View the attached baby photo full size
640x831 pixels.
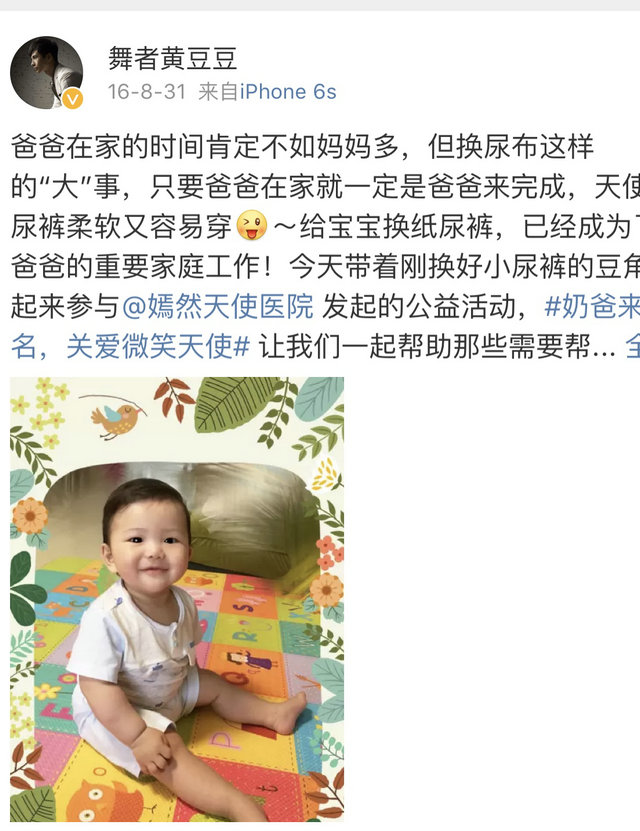coord(177,600)
